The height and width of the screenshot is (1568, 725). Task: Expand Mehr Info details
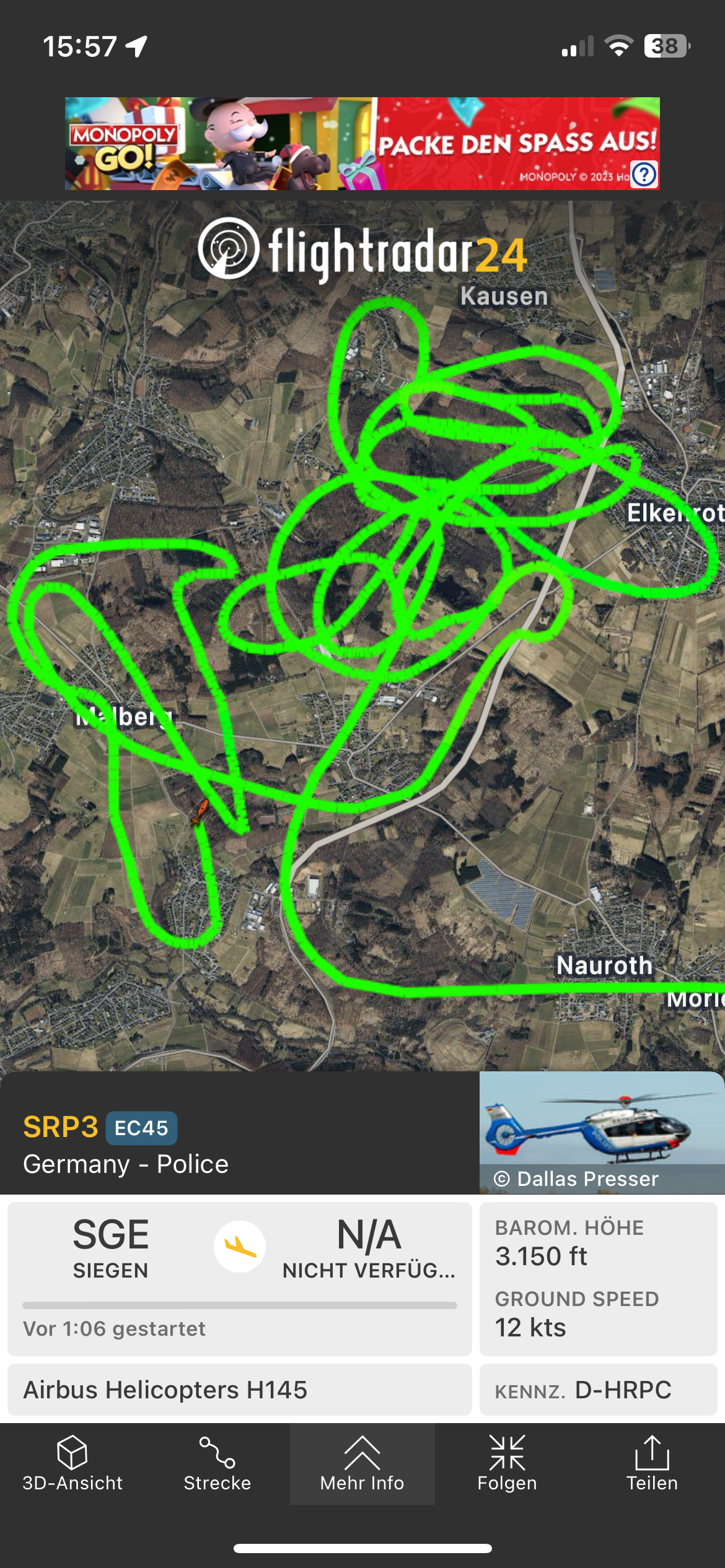click(362, 1464)
